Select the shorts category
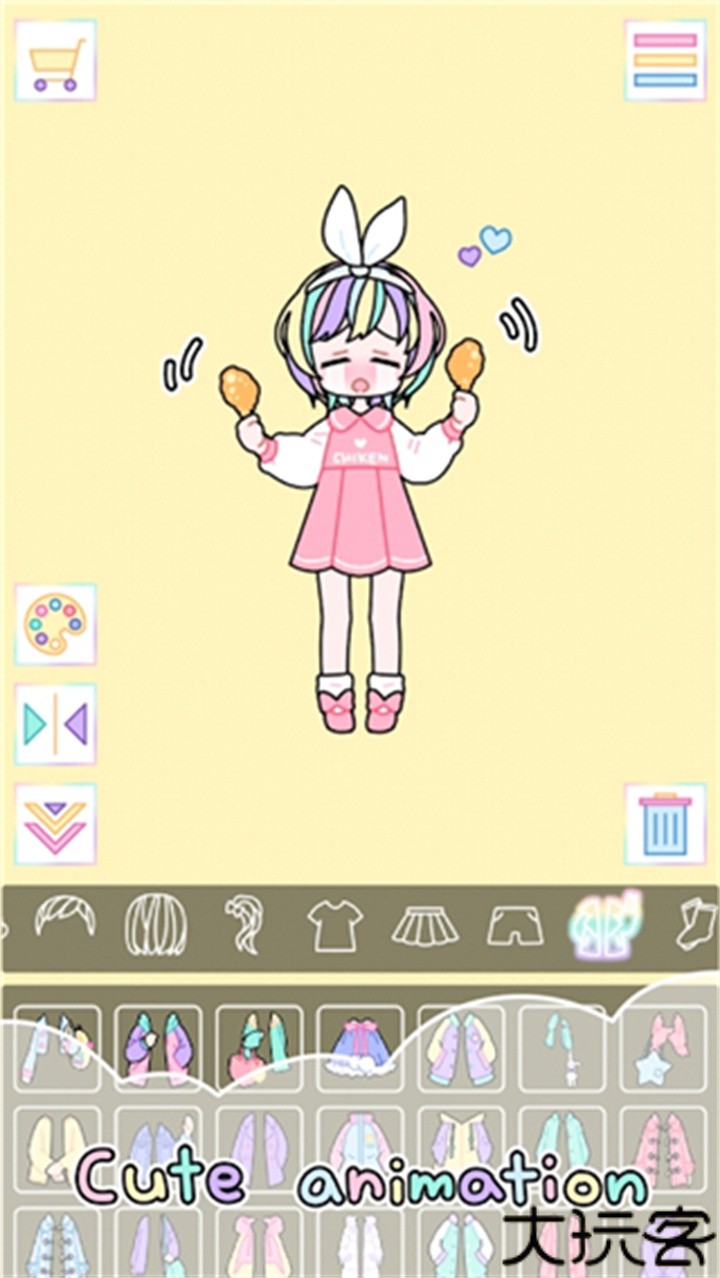This screenshot has height=1278, width=720. click(513, 925)
